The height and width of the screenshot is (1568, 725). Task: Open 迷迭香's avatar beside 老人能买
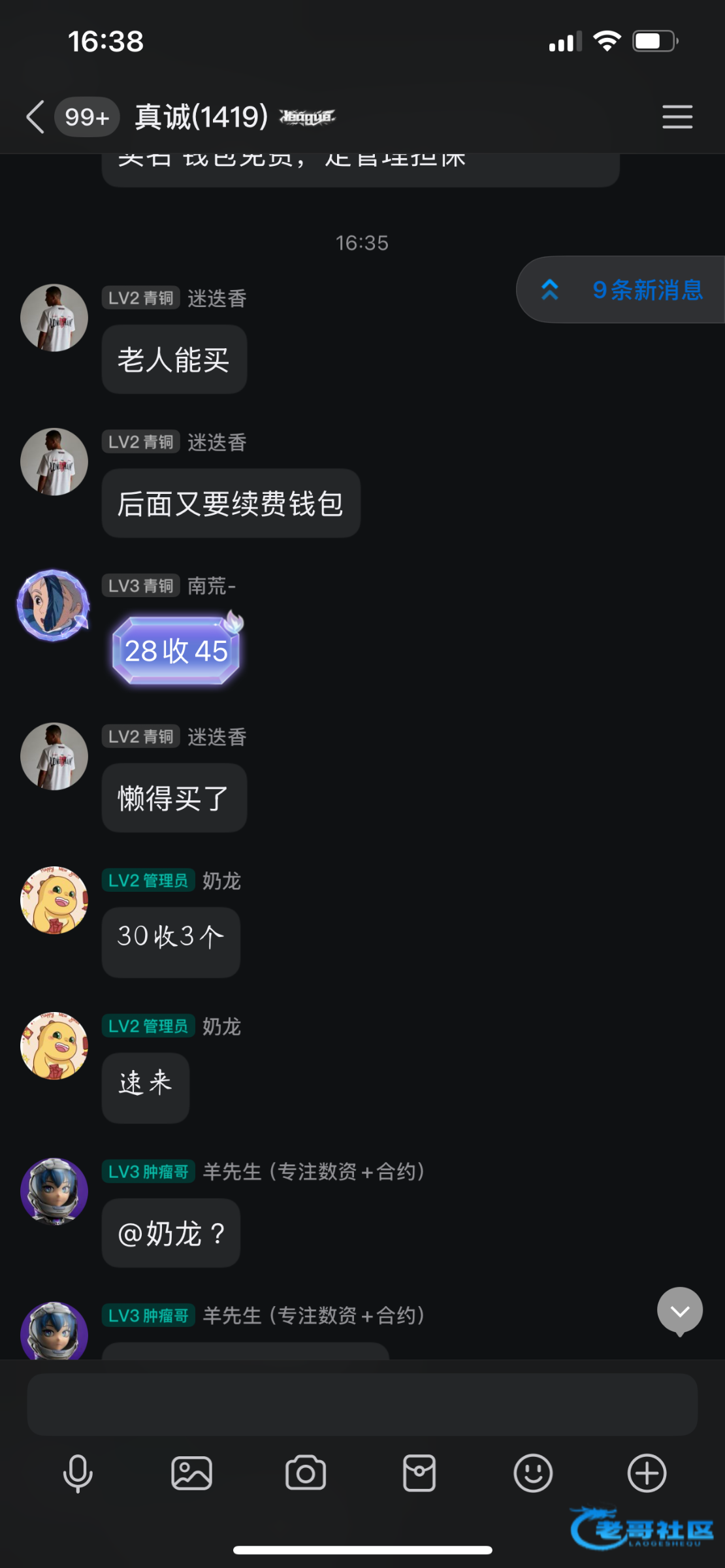coord(54,318)
